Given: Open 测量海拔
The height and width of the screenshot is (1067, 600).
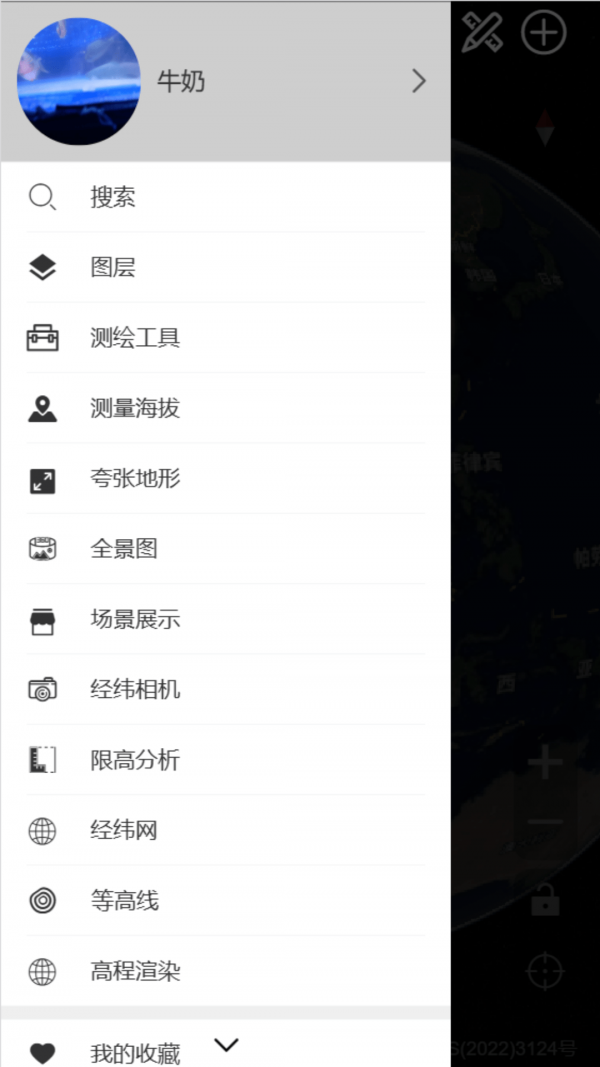Looking at the screenshot, I should pyautogui.click(x=225, y=408).
